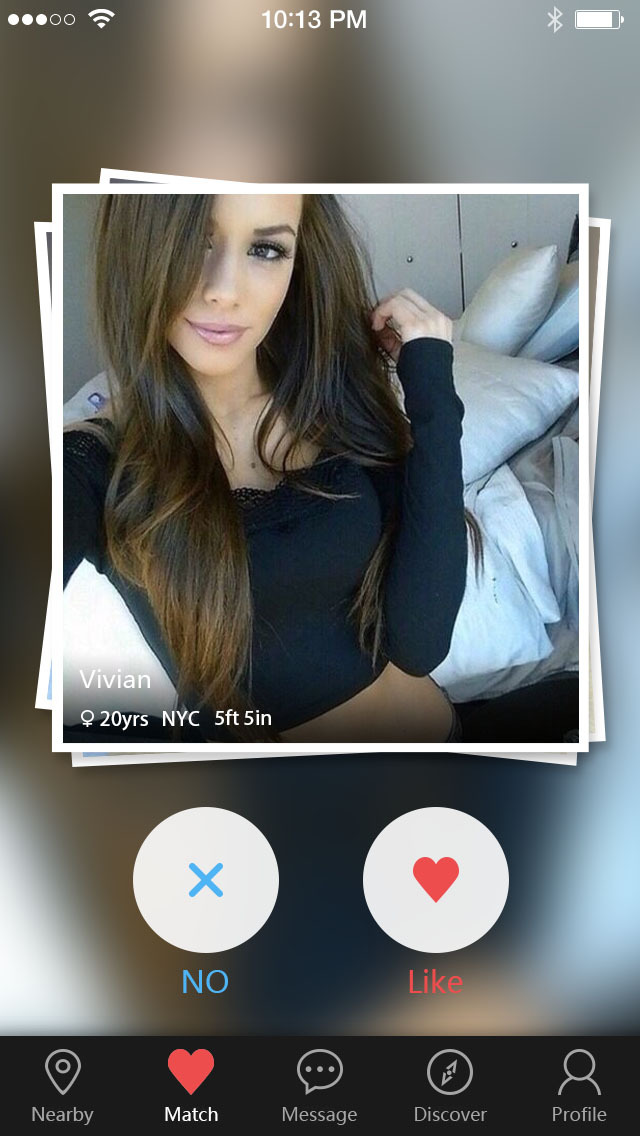640x1136 pixels.
Task: Like Vivian's profile with the heart button
Action: (x=436, y=880)
